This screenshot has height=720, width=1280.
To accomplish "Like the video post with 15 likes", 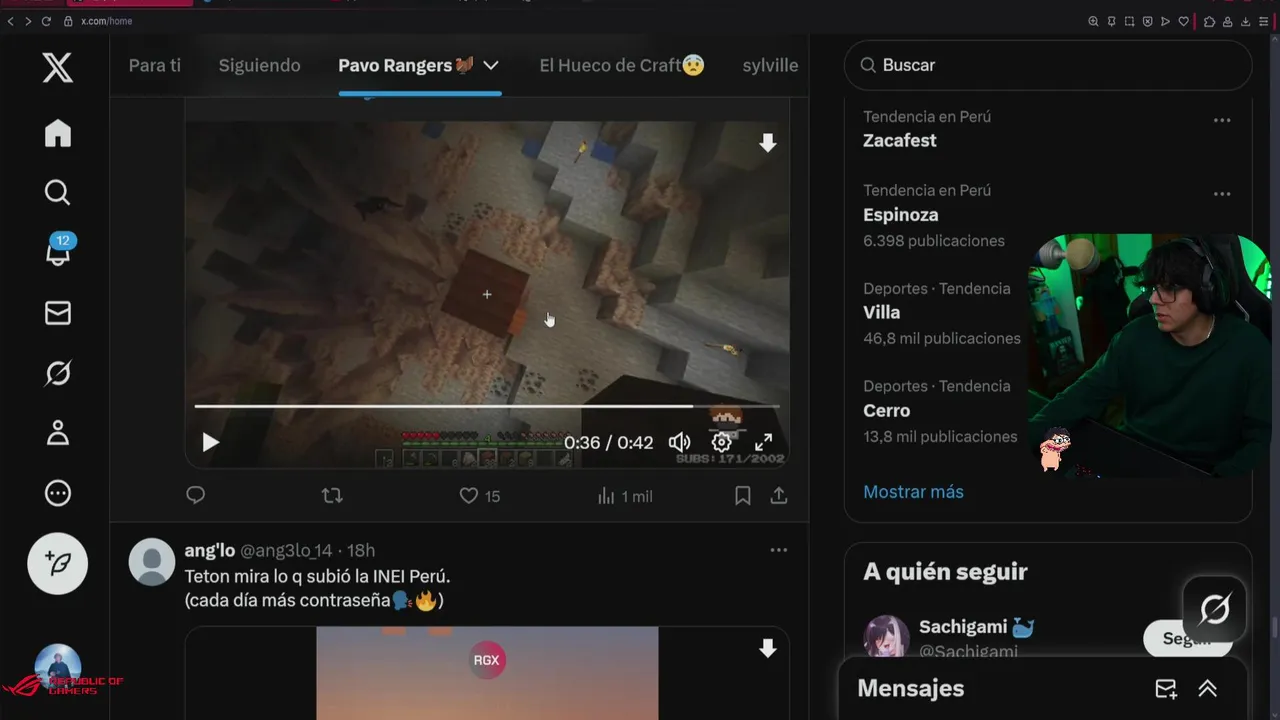I will 469,496.
